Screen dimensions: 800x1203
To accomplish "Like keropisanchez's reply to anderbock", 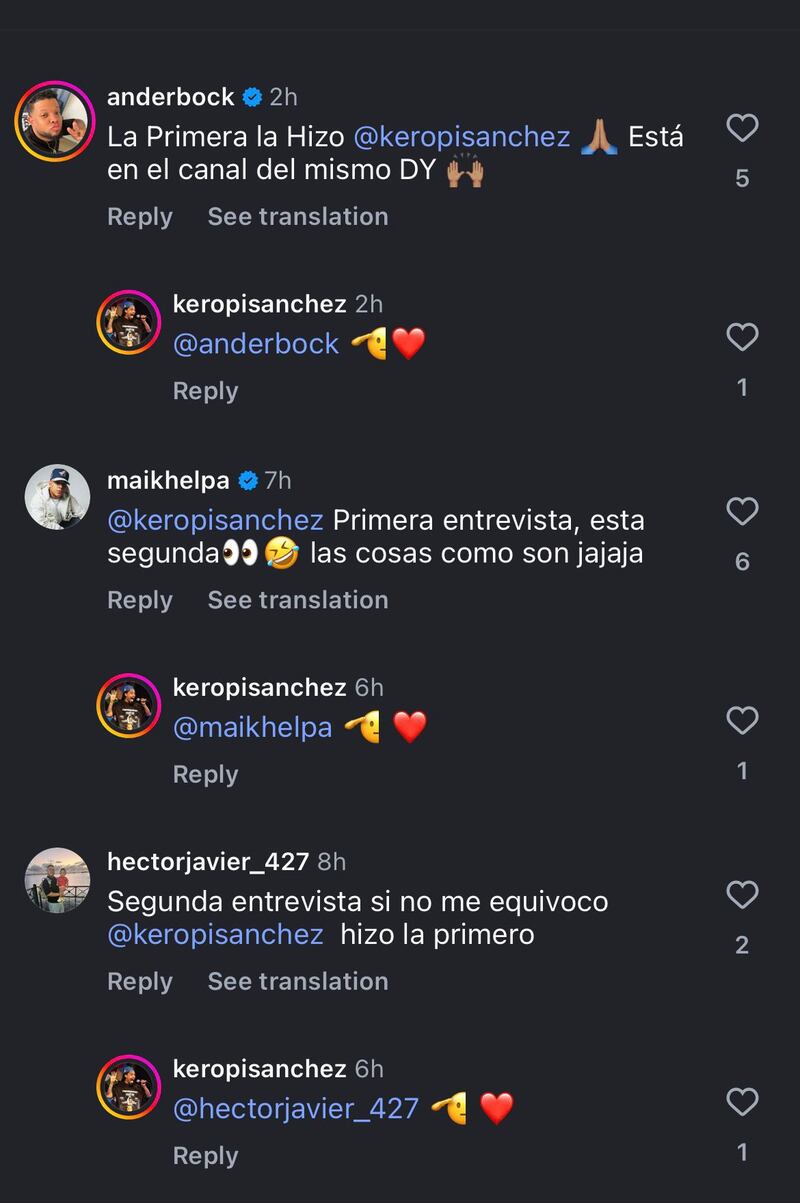I will (742, 338).
